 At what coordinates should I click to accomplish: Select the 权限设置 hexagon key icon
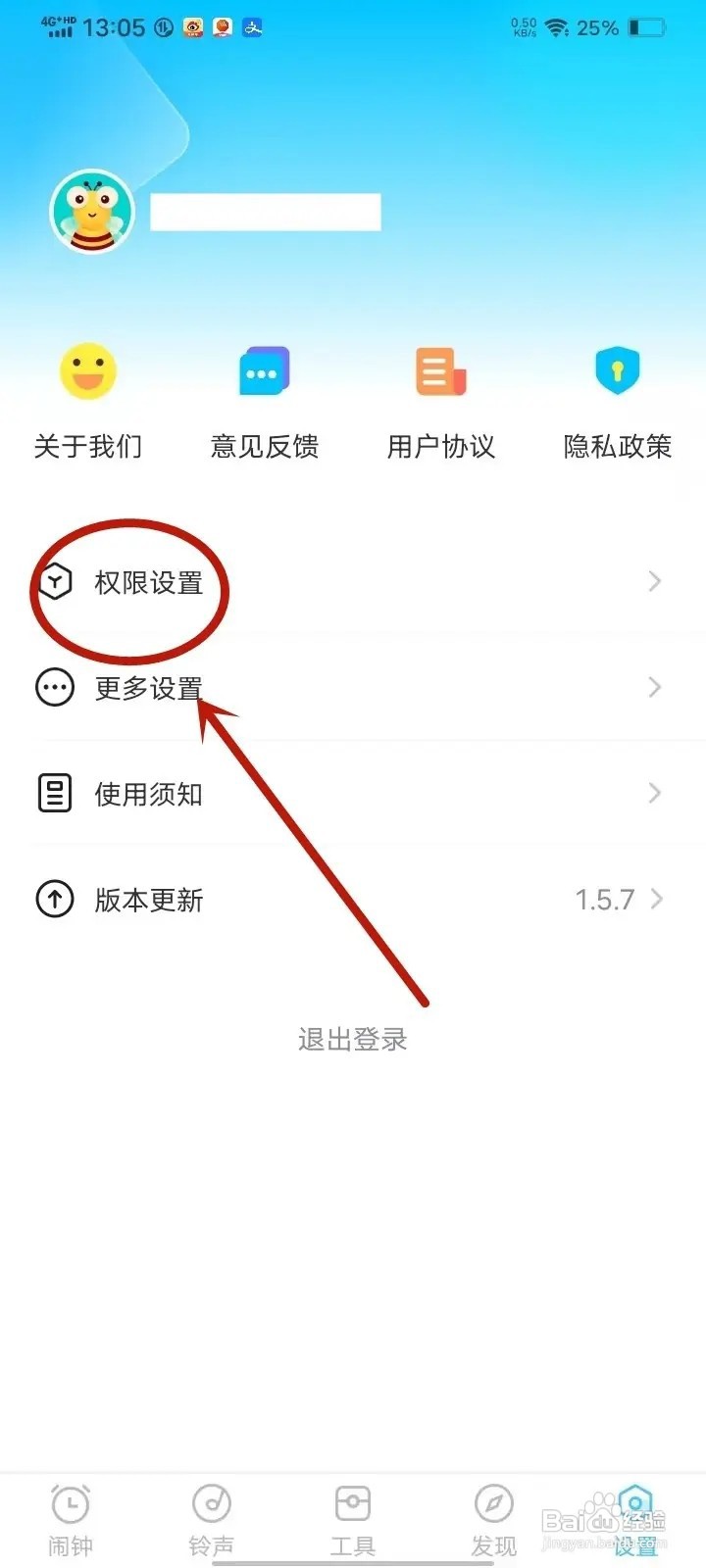click(x=56, y=581)
